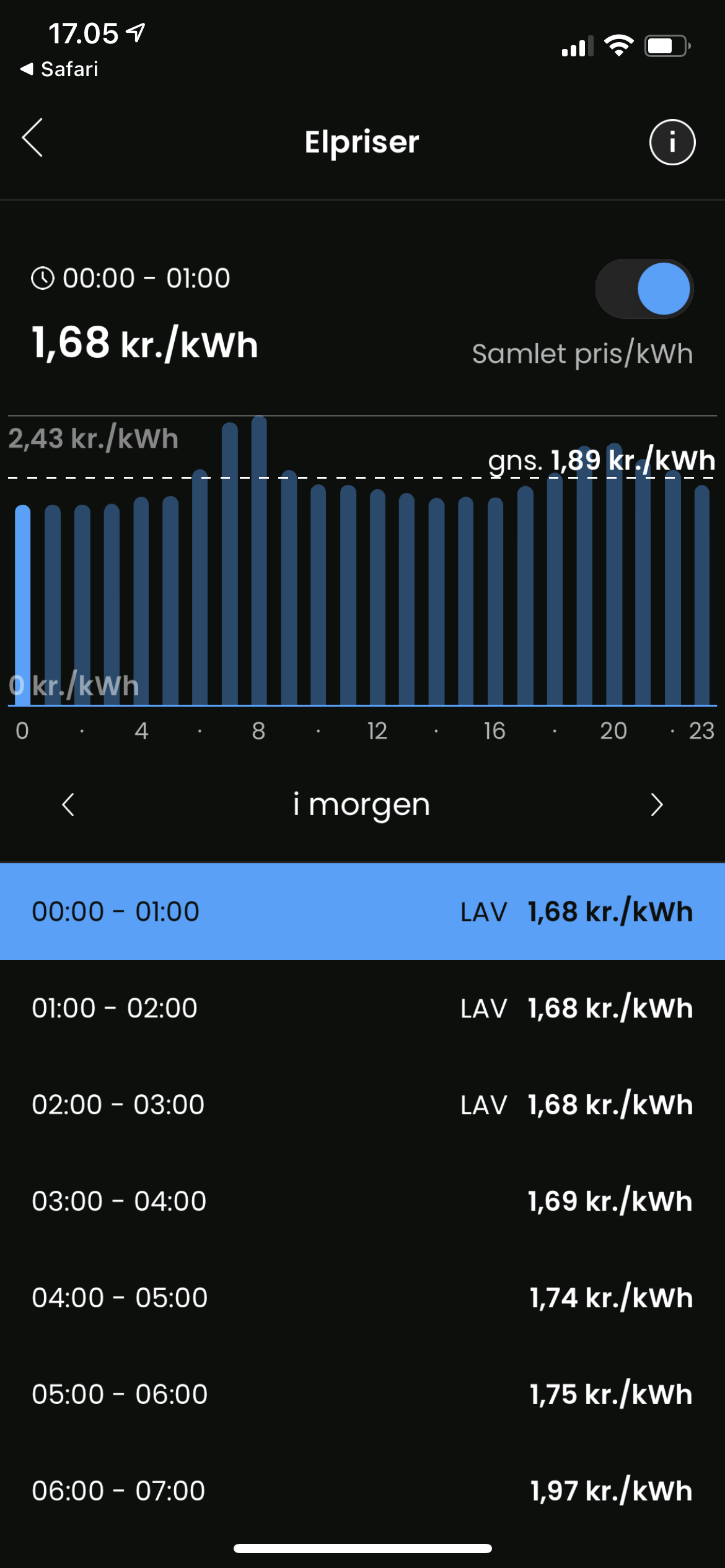Go to the previous day using the left chevron

pyautogui.click(x=68, y=804)
